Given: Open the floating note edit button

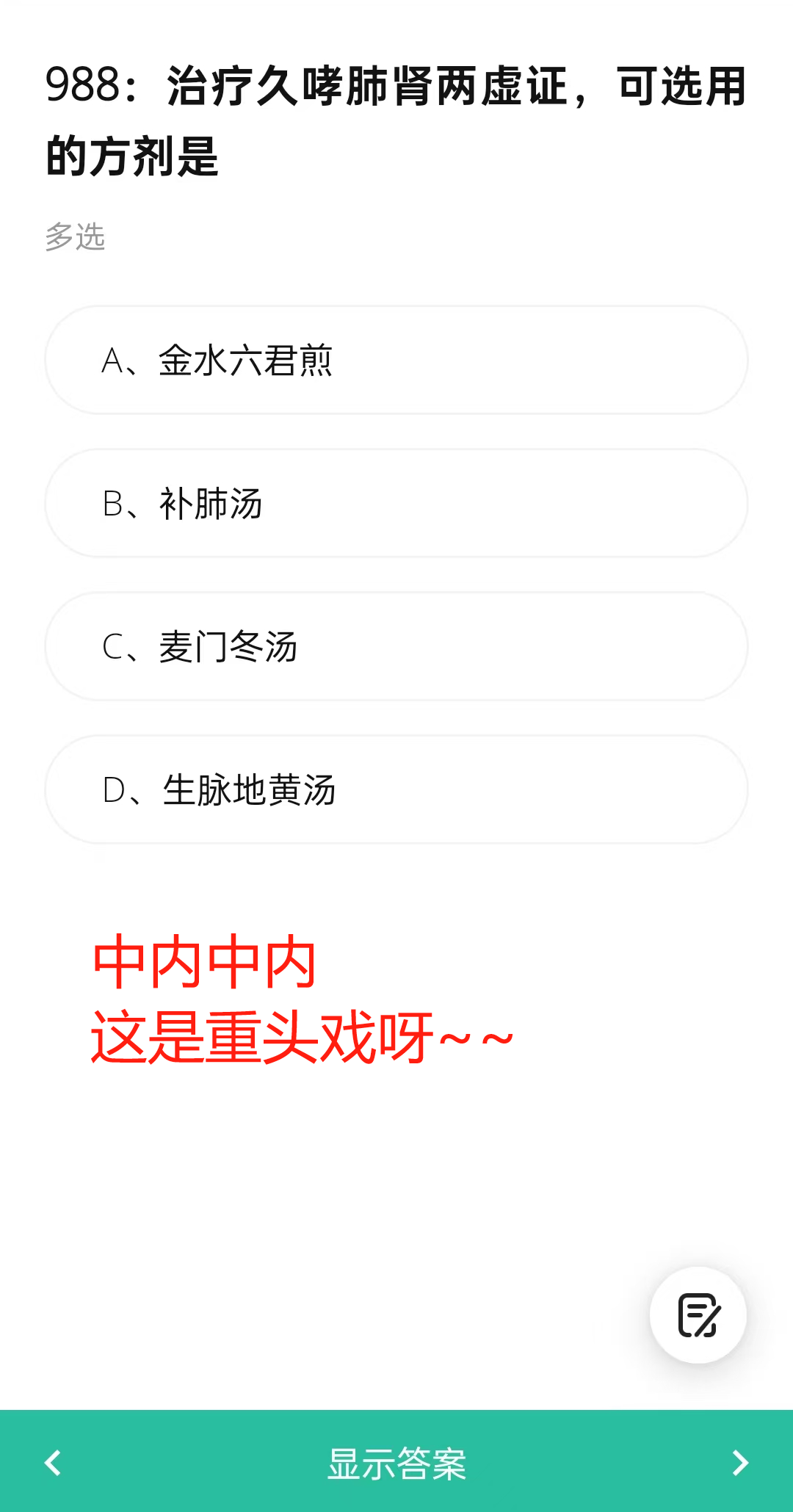Looking at the screenshot, I should tap(698, 1315).
